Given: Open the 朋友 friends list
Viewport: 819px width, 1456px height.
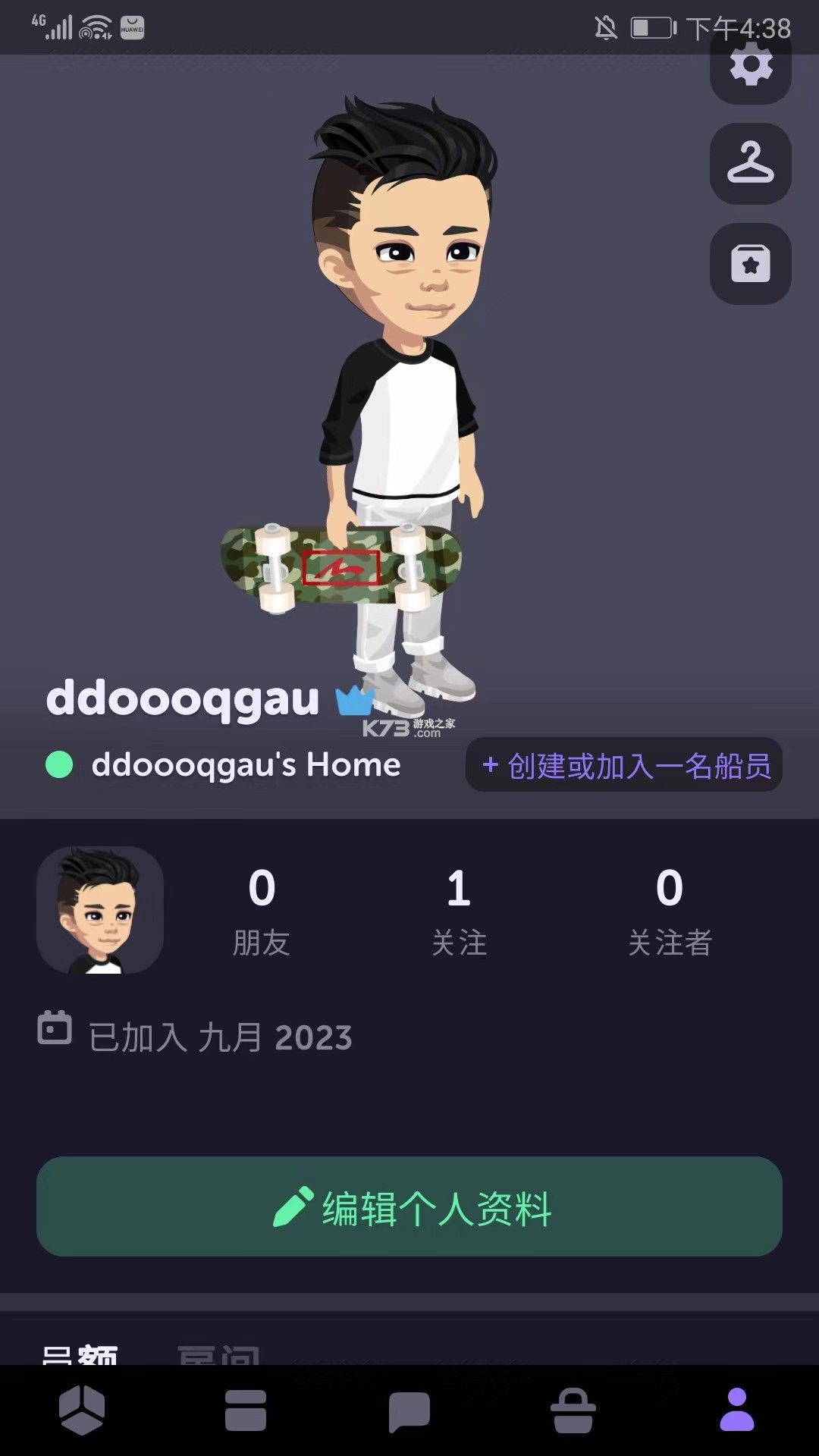Looking at the screenshot, I should 262,910.
